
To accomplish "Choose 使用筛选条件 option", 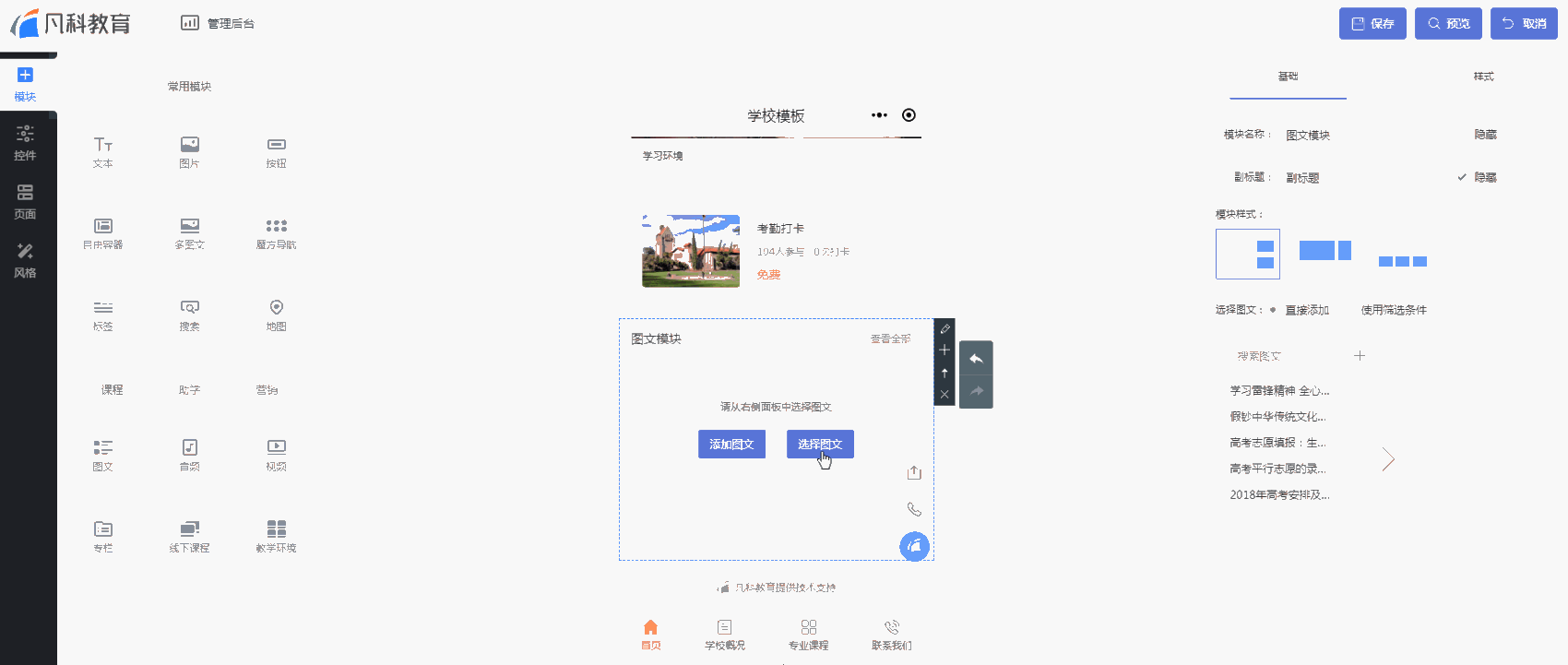I will pyautogui.click(x=1393, y=310).
